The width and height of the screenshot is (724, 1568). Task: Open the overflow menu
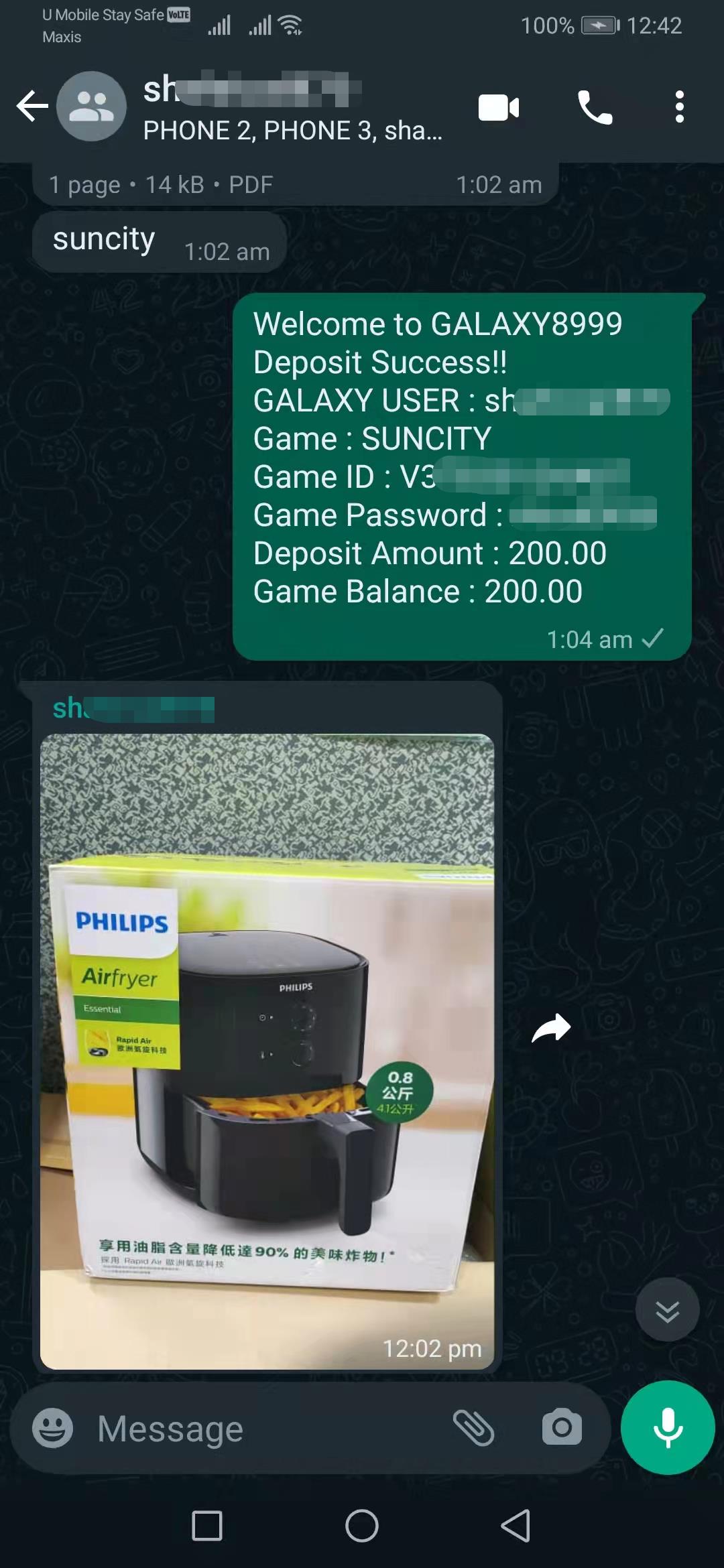pyautogui.click(x=679, y=108)
